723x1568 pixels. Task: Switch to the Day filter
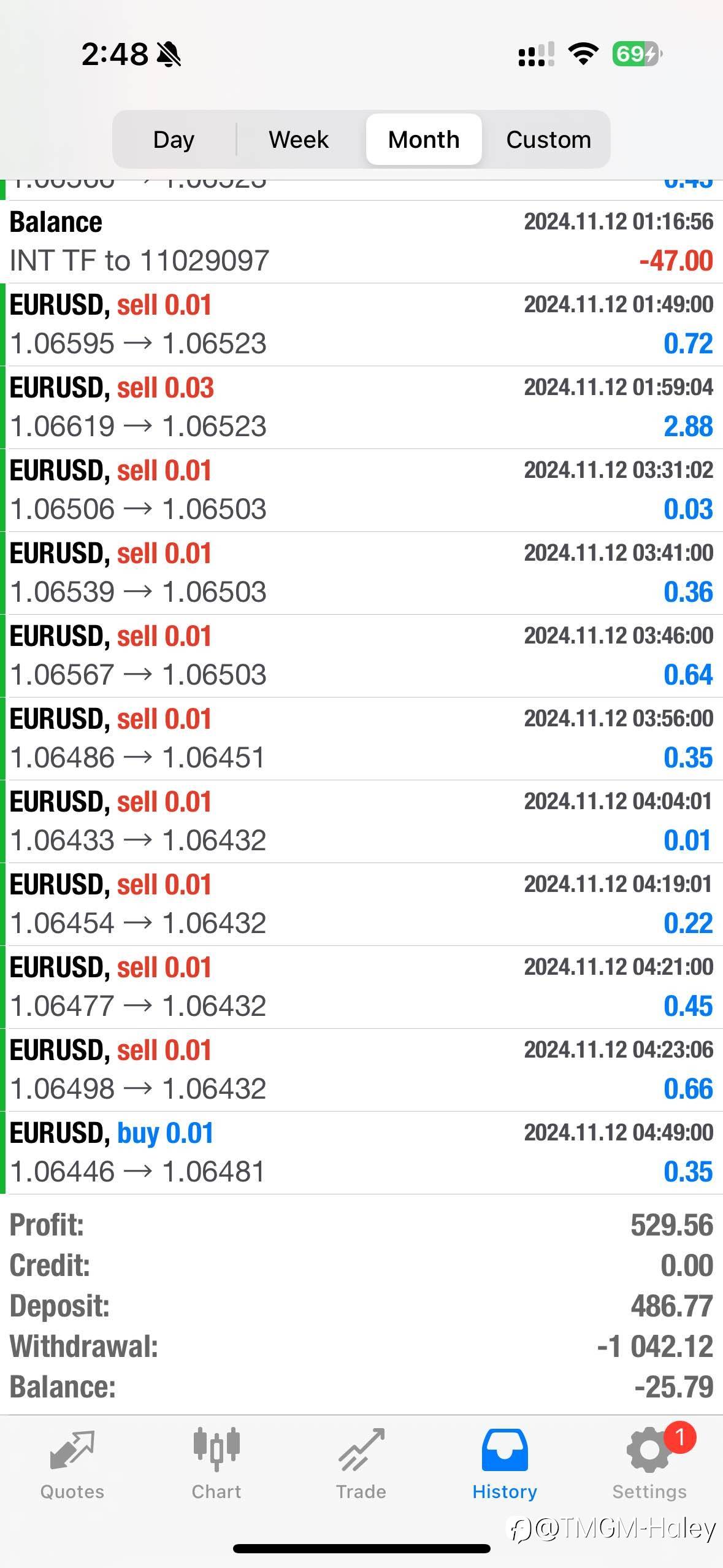174,140
